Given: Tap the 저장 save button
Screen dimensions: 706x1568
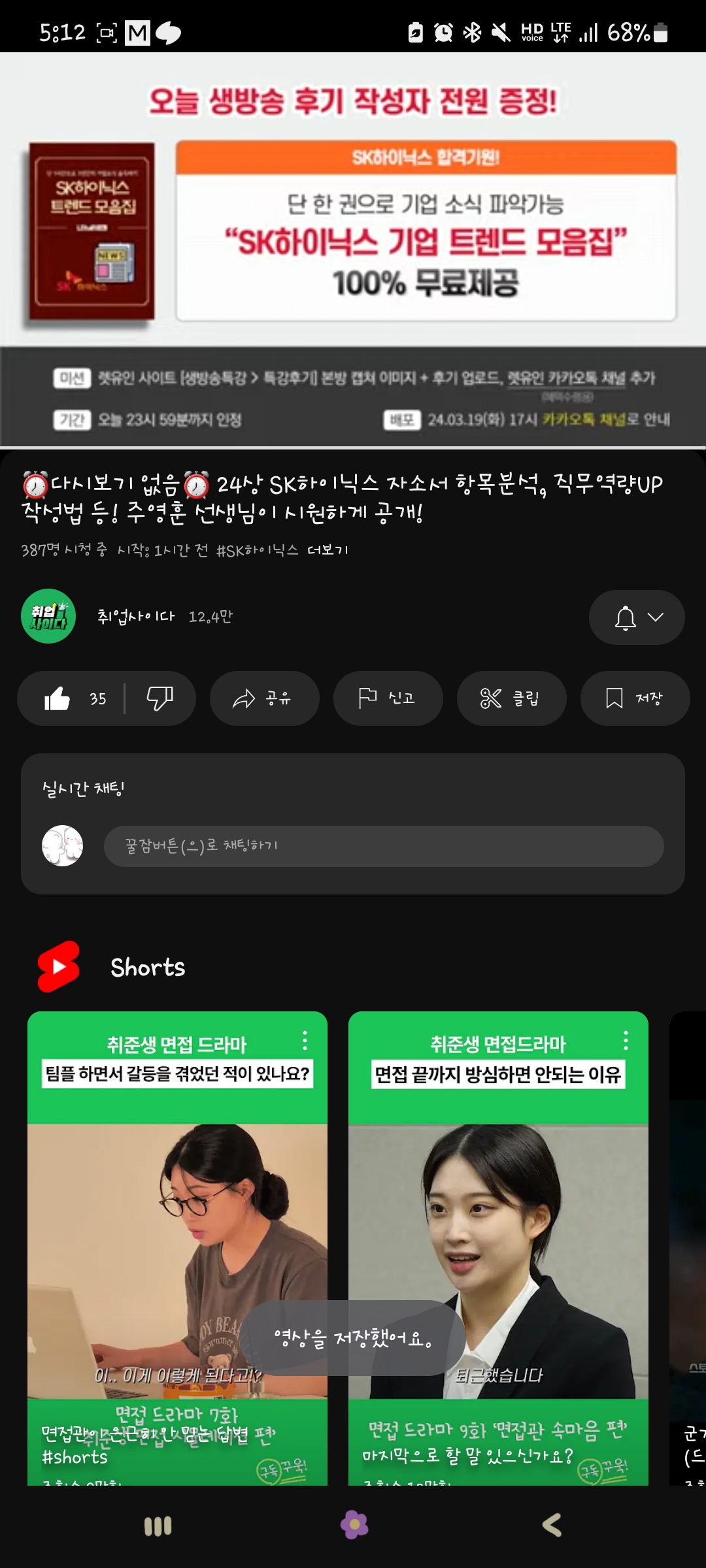Looking at the screenshot, I should (635, 699).
